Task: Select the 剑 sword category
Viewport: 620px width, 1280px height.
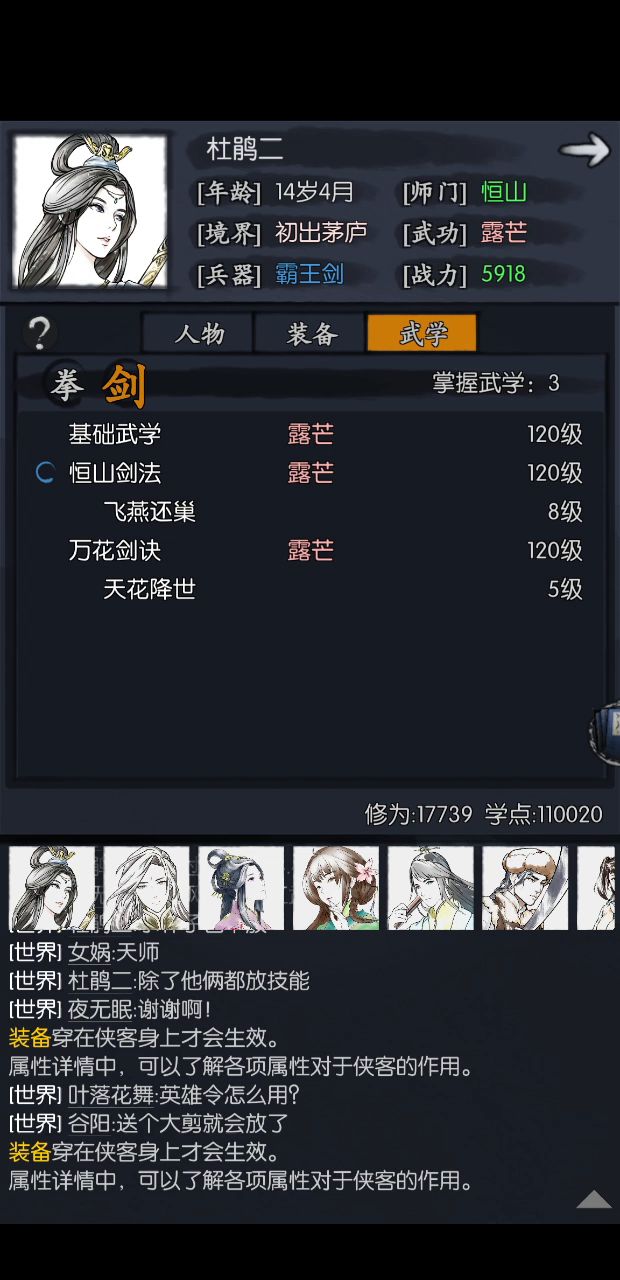Action: [124, 385]
